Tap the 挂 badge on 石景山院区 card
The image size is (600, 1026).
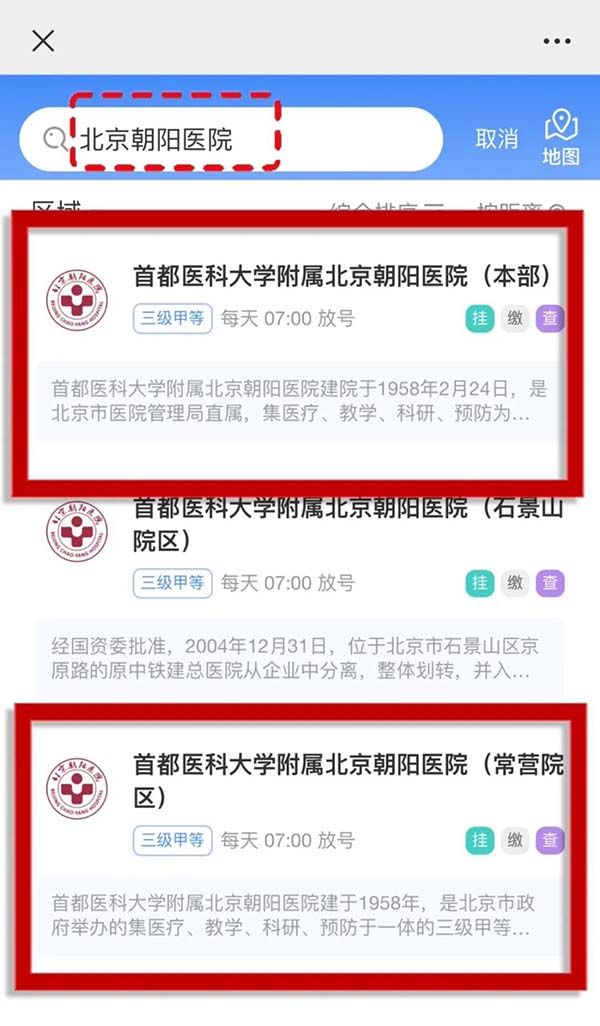pyautogui.click(x=480, y=582)
